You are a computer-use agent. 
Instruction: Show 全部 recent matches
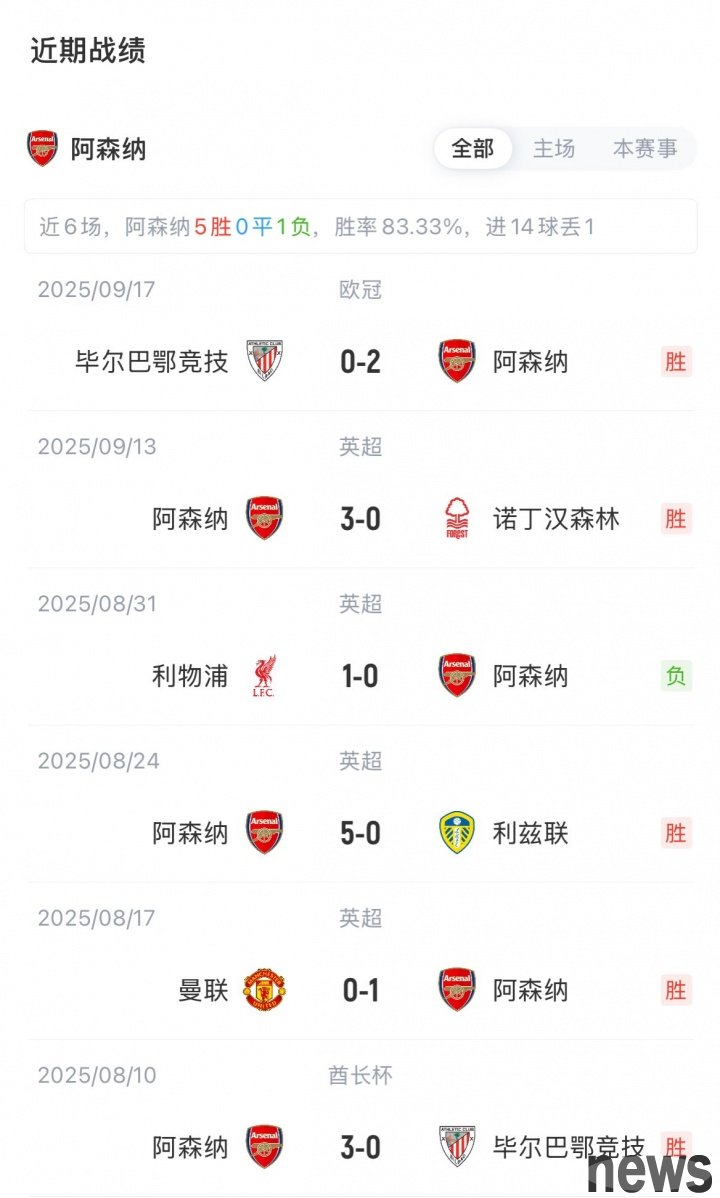coord(473,149)
